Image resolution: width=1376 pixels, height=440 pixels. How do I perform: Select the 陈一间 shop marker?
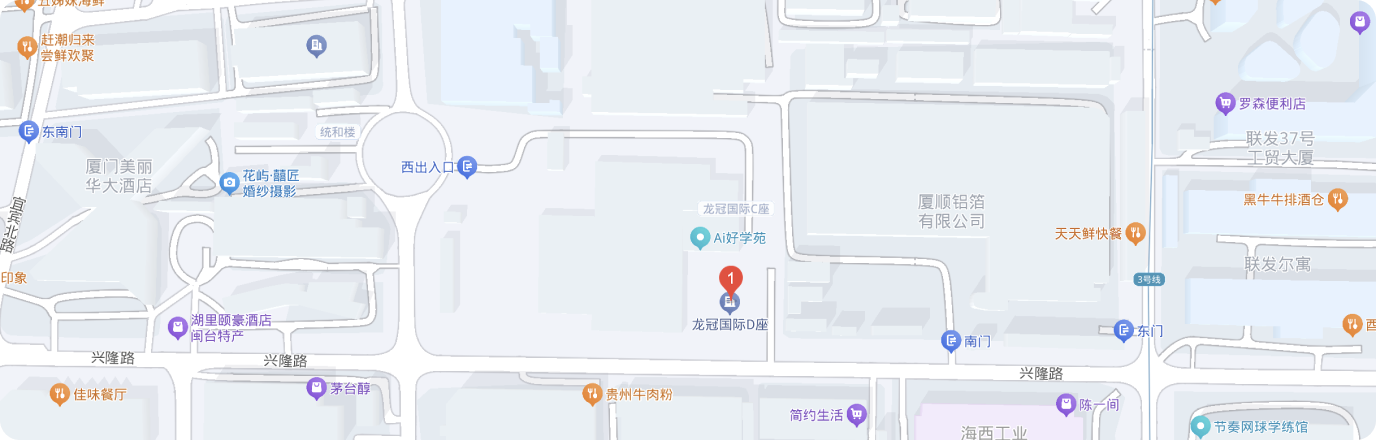(x=1065, y=404)
